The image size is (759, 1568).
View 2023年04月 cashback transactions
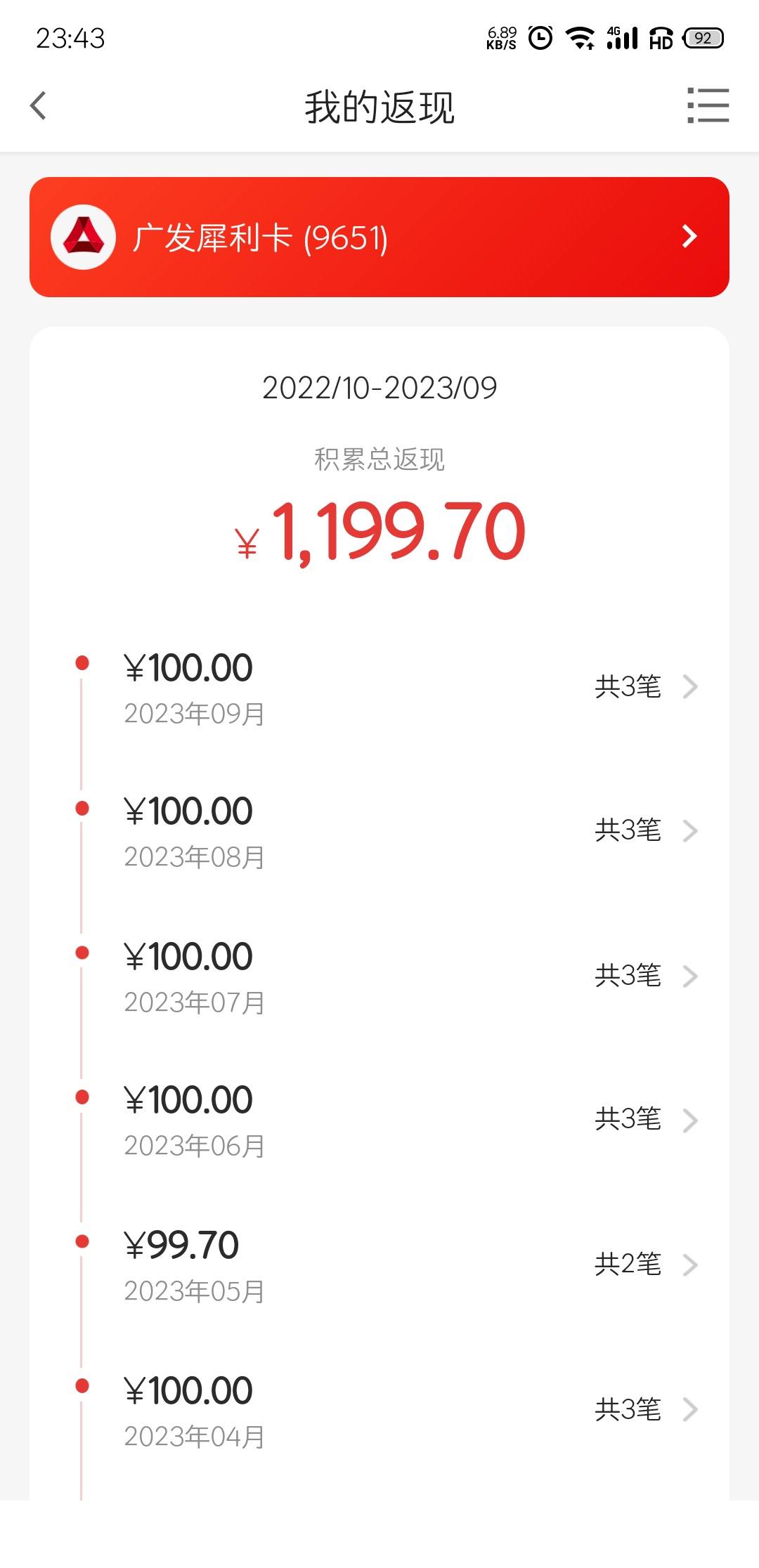click(x=379, y=1411)
